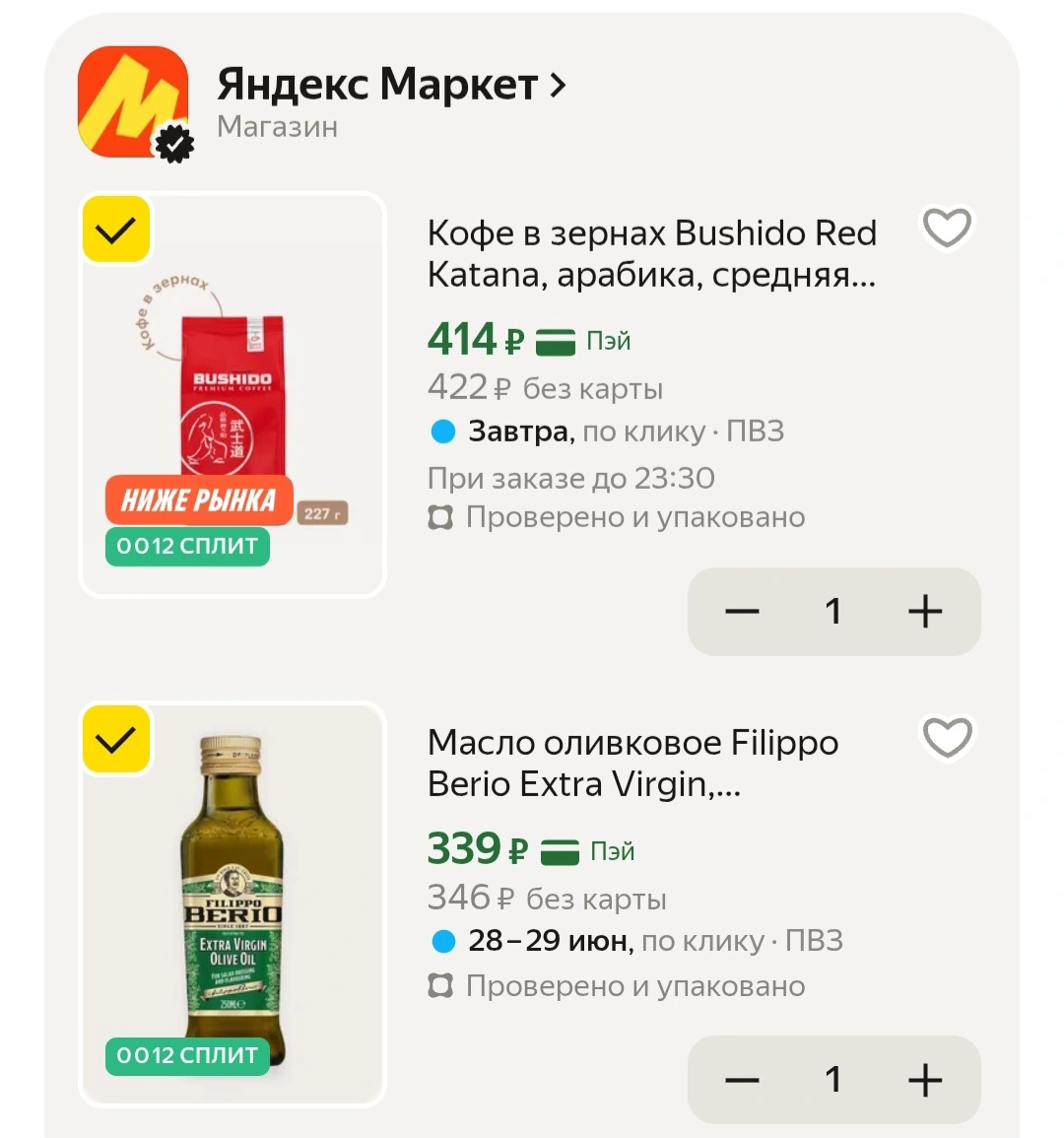Decrease Bushido coffee quantity
This screenshot has height=1138, width=1064.
[742, 611]
